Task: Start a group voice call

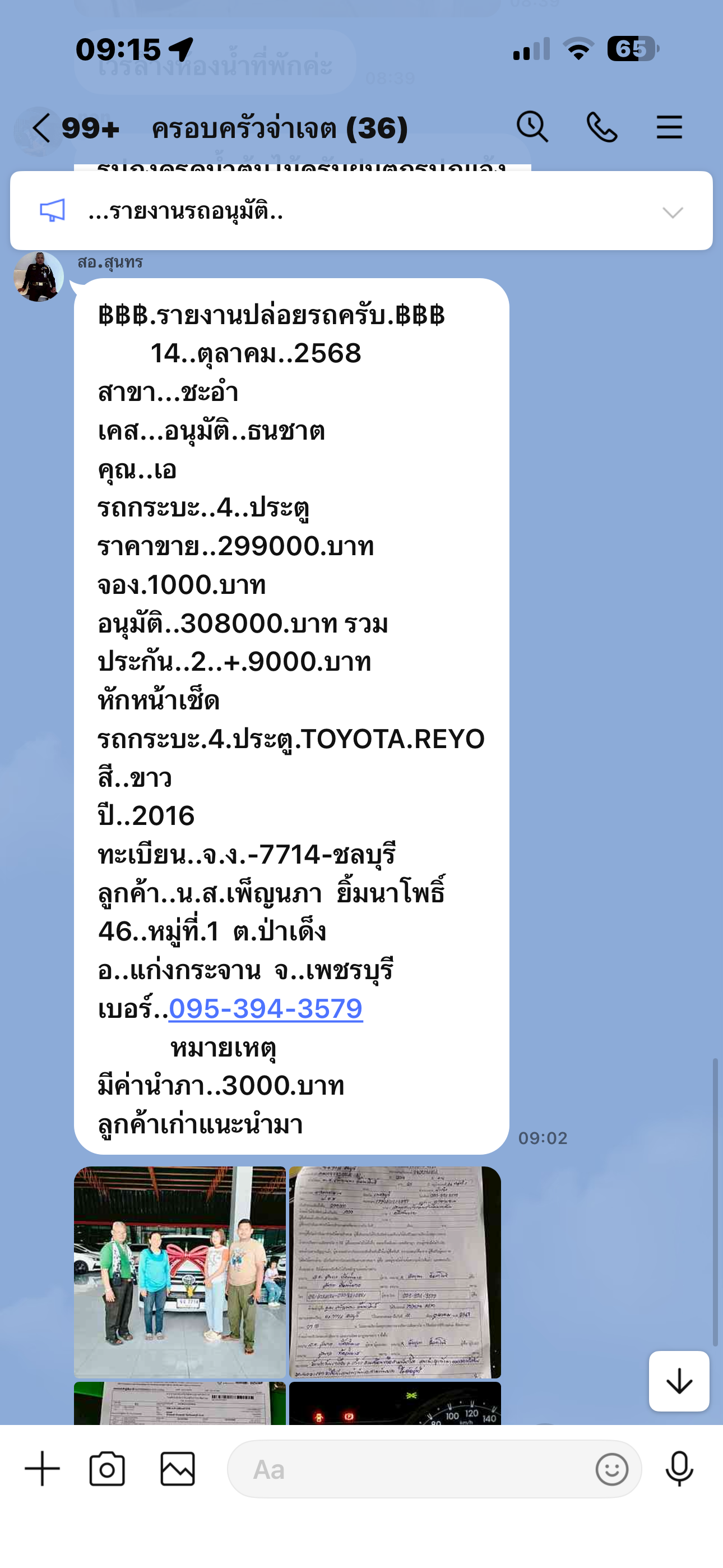Action: click(601, 127)
